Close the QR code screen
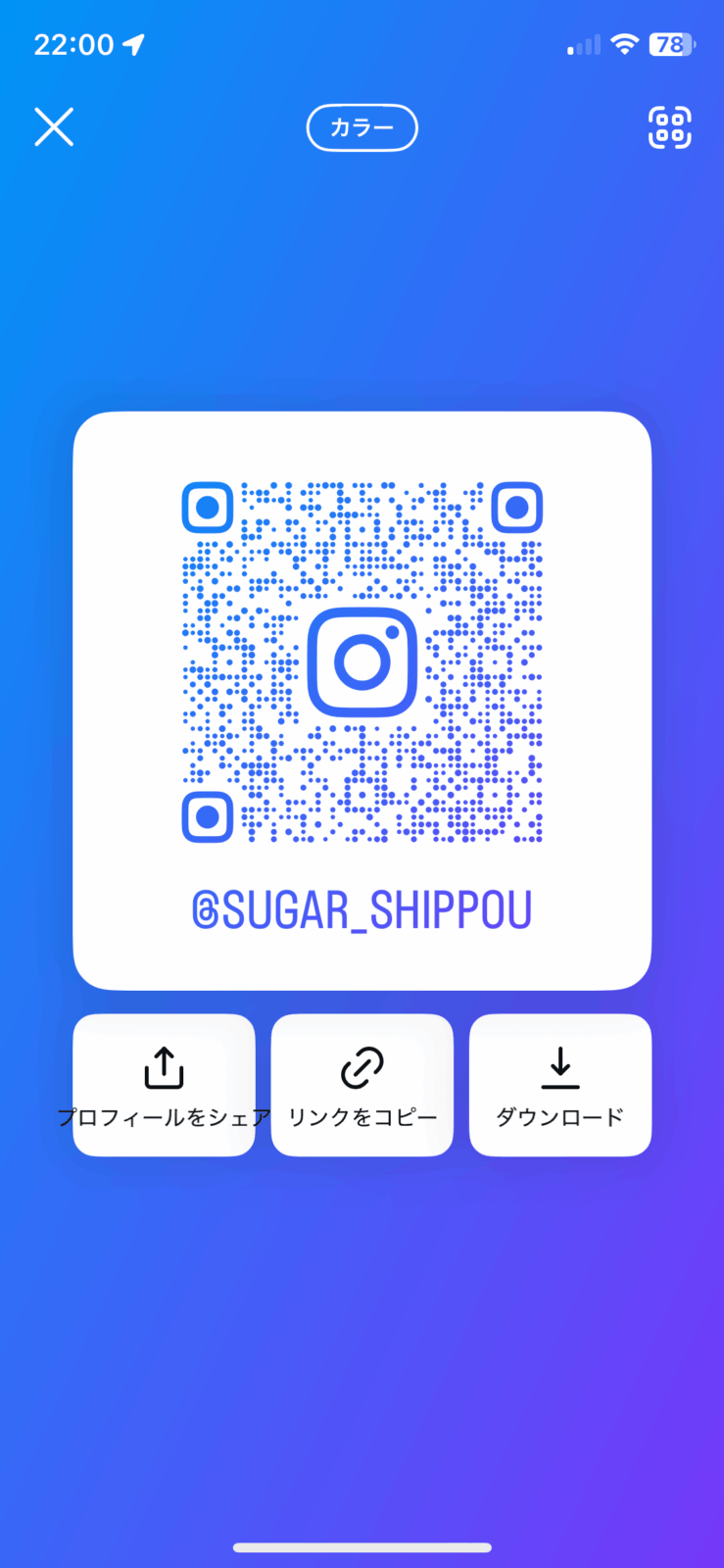This screenshot has height=1568, width=724. pyautogui.click(x=54, y=127)
